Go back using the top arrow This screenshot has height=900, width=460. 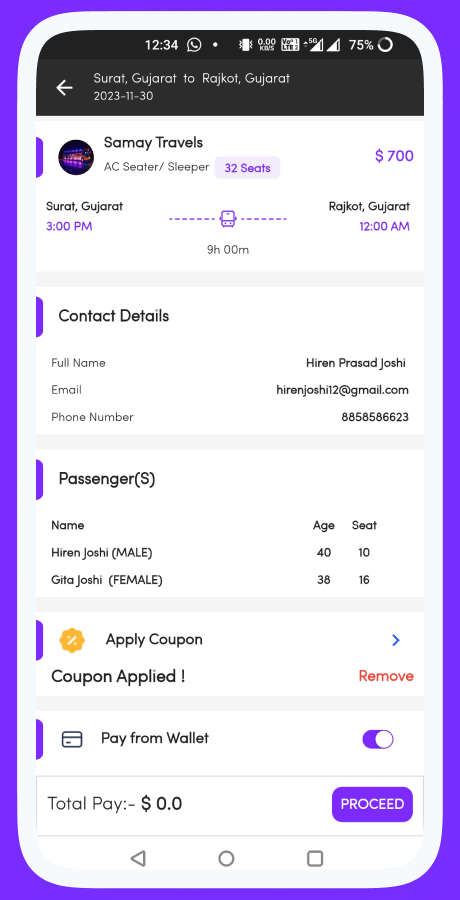click(x=64, y=88)
